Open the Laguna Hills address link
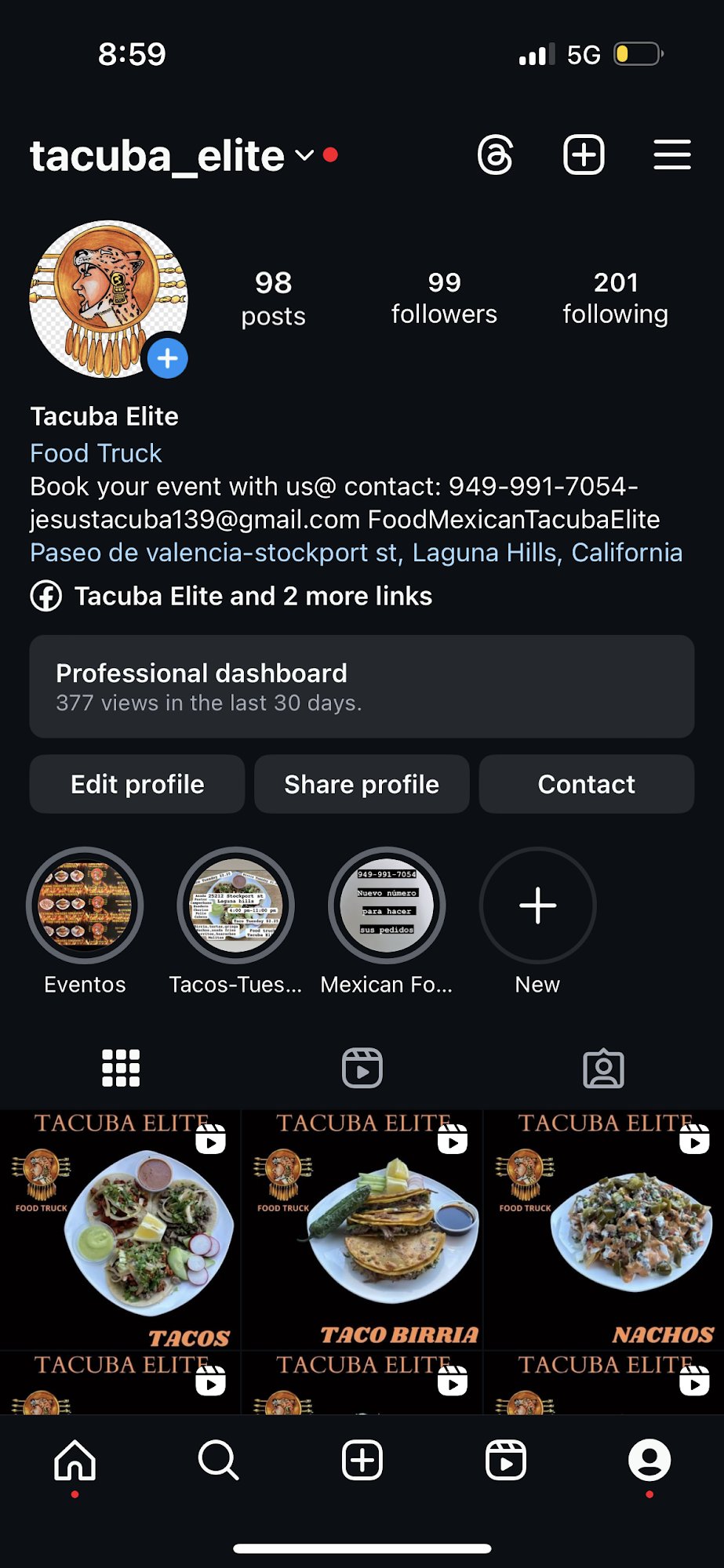Image resolution: width=724 pixels, height=1568 pixels. tap(356, 553)
